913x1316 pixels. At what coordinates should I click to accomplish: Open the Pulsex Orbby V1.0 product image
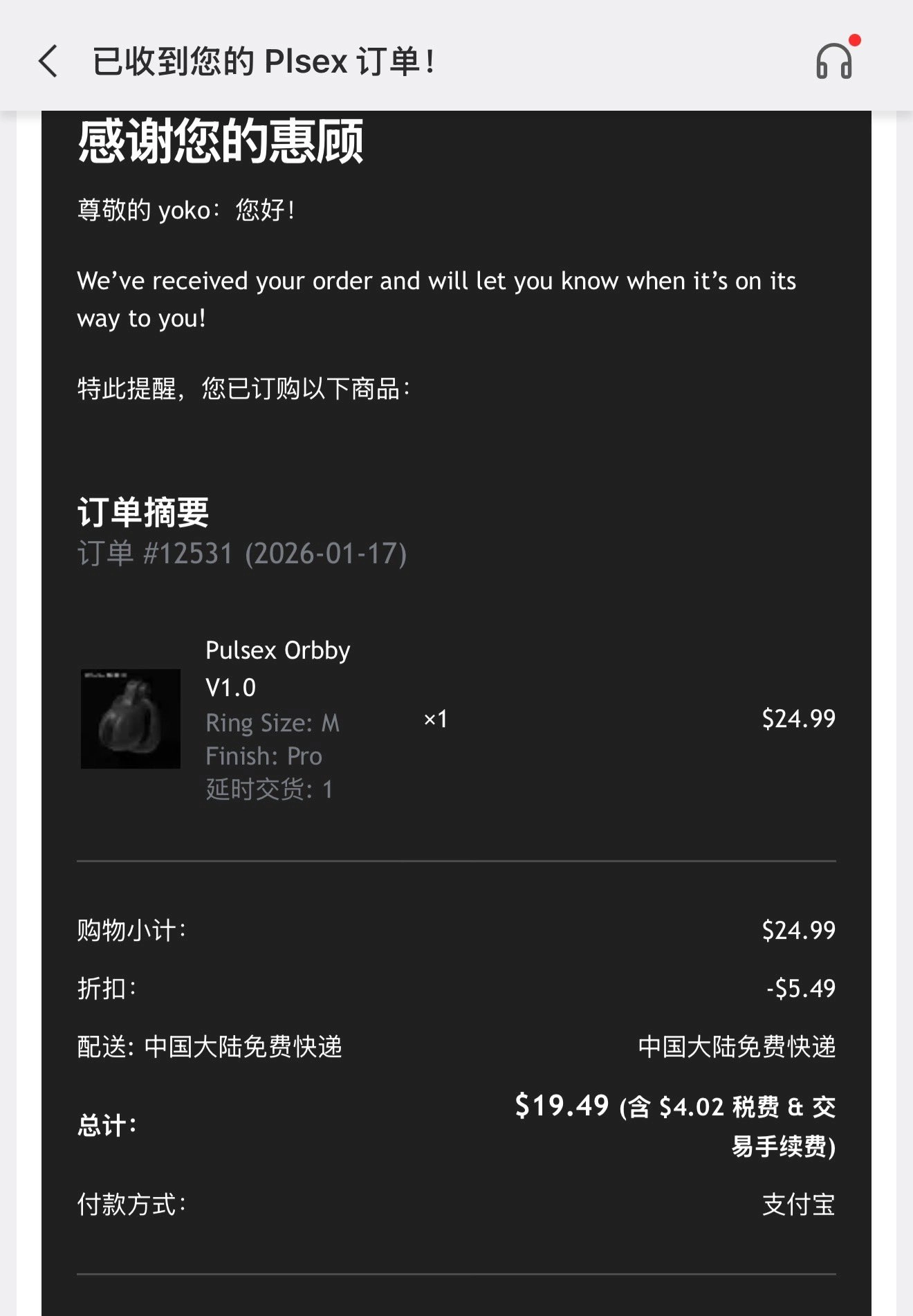(131, 719)
